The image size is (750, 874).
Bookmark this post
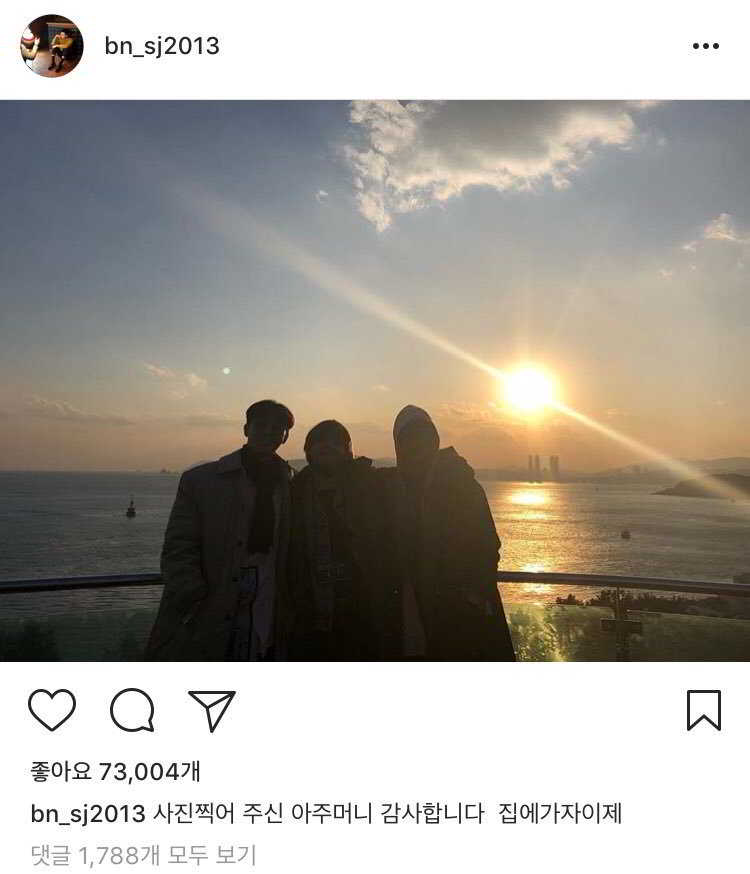pyautogui.click(x=704, y=711)
